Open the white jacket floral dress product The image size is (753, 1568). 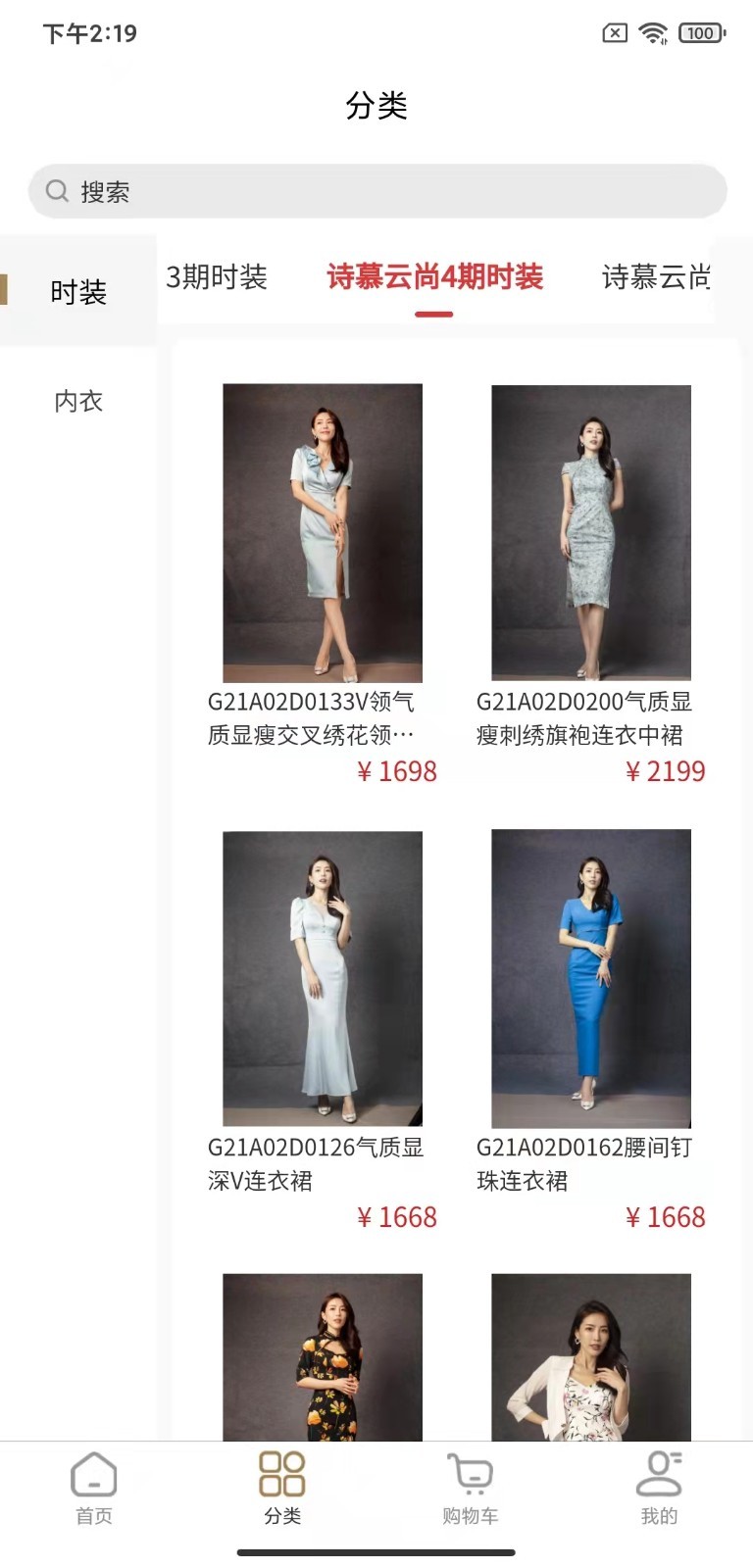click(591, 1357)
